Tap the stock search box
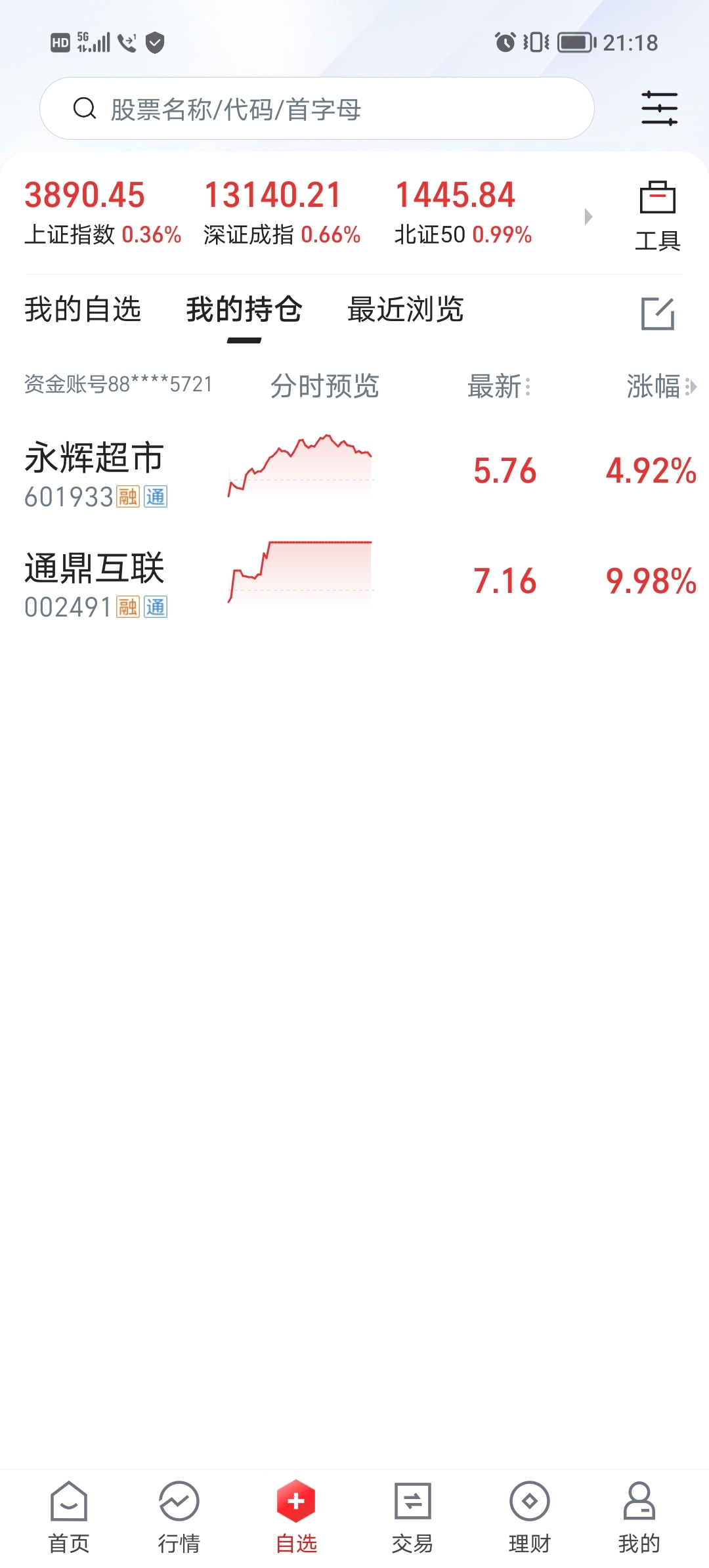The image size is (709, 1568). pyautogui.click(x=316, y=109)
